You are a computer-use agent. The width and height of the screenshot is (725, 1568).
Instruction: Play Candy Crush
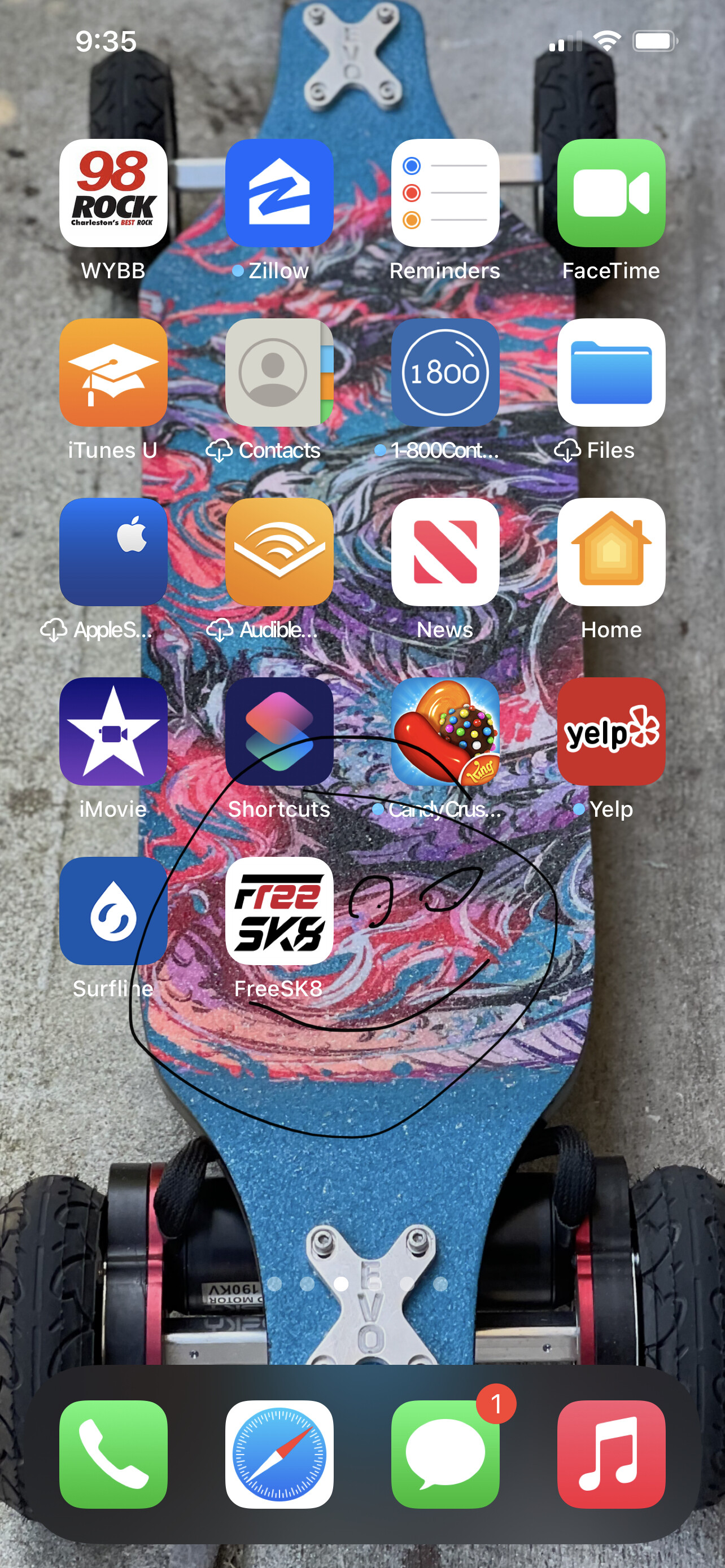445,731
